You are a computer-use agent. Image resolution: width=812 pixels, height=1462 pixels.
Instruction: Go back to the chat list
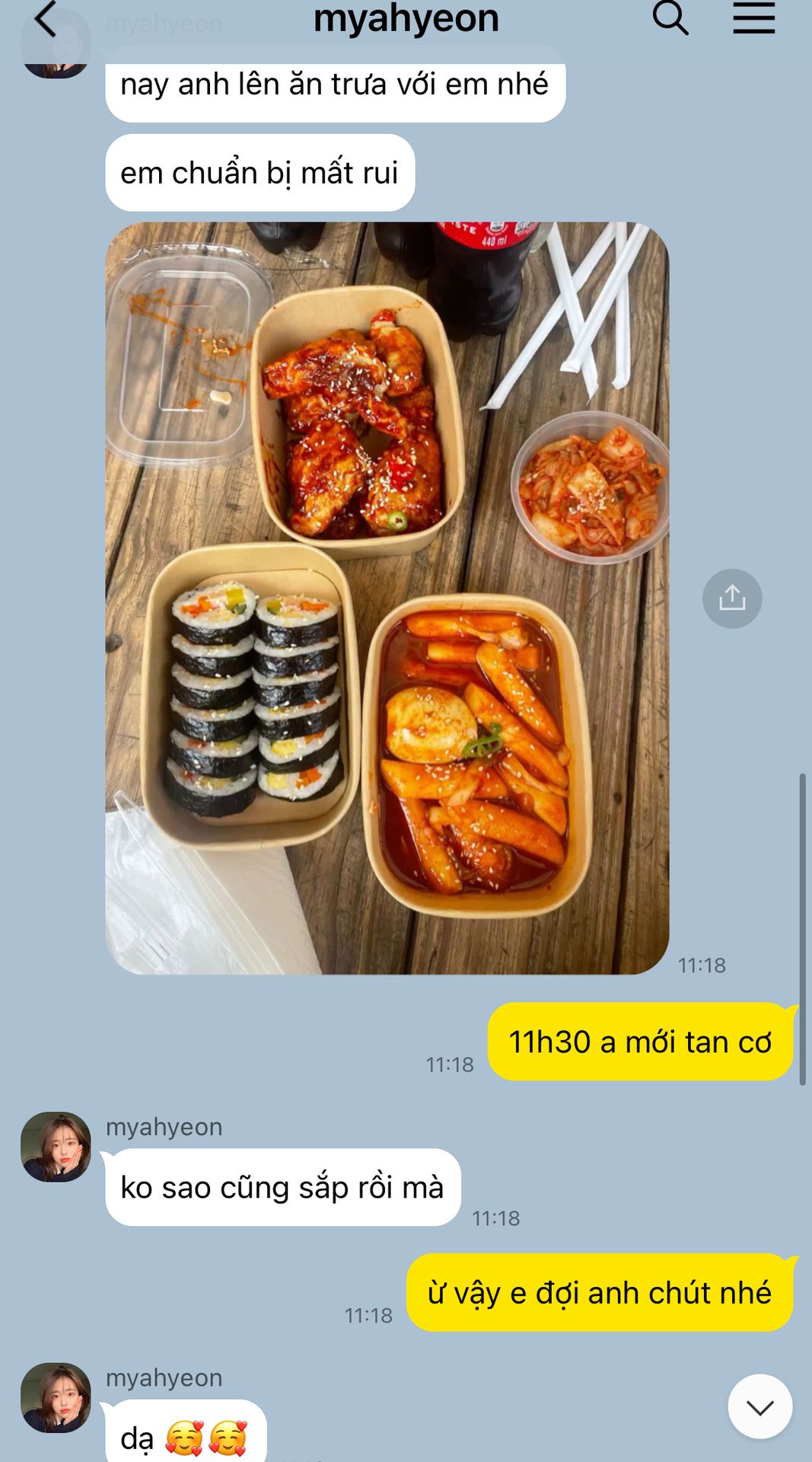tap(46, 19)
